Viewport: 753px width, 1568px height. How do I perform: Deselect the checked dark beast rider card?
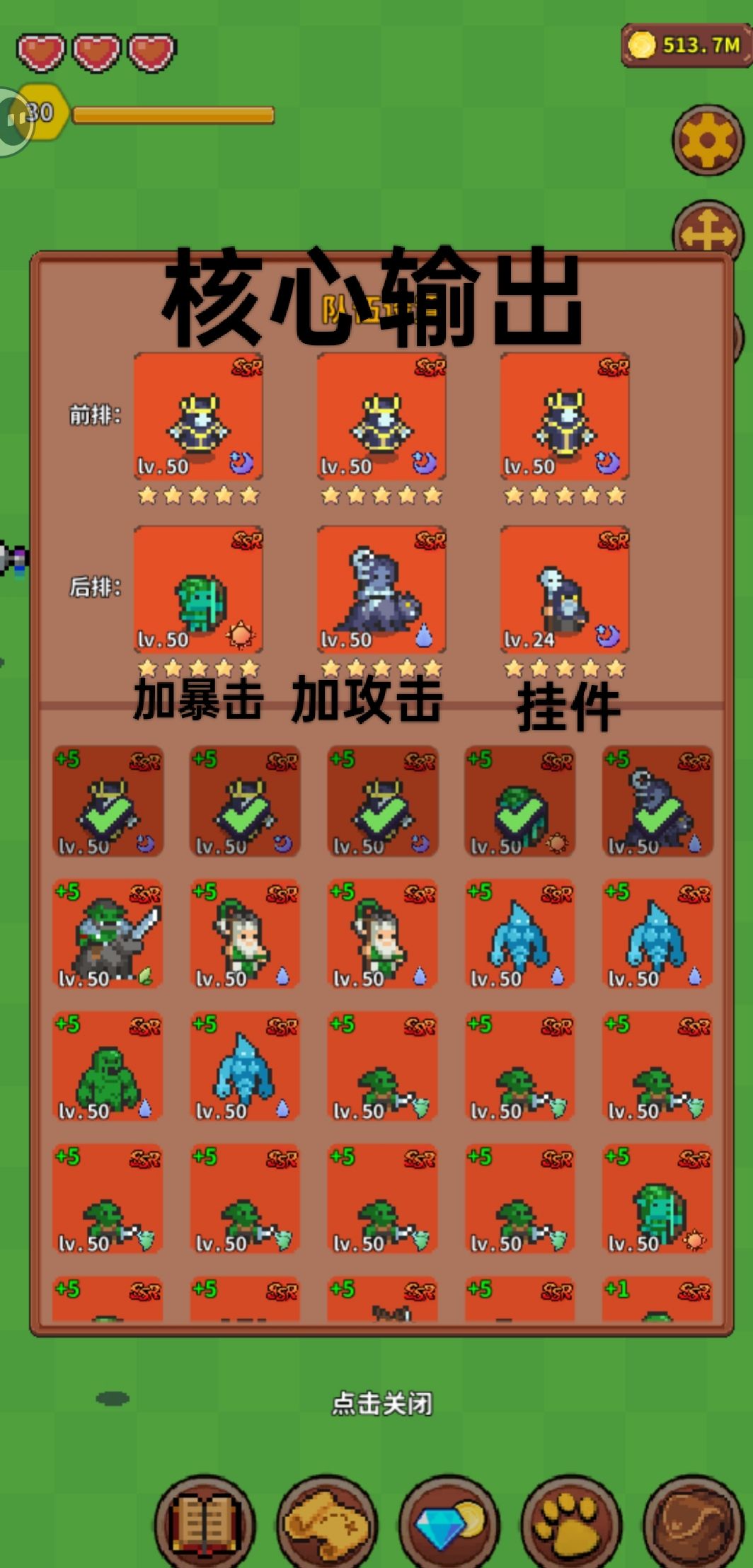[x=657, y=802]
